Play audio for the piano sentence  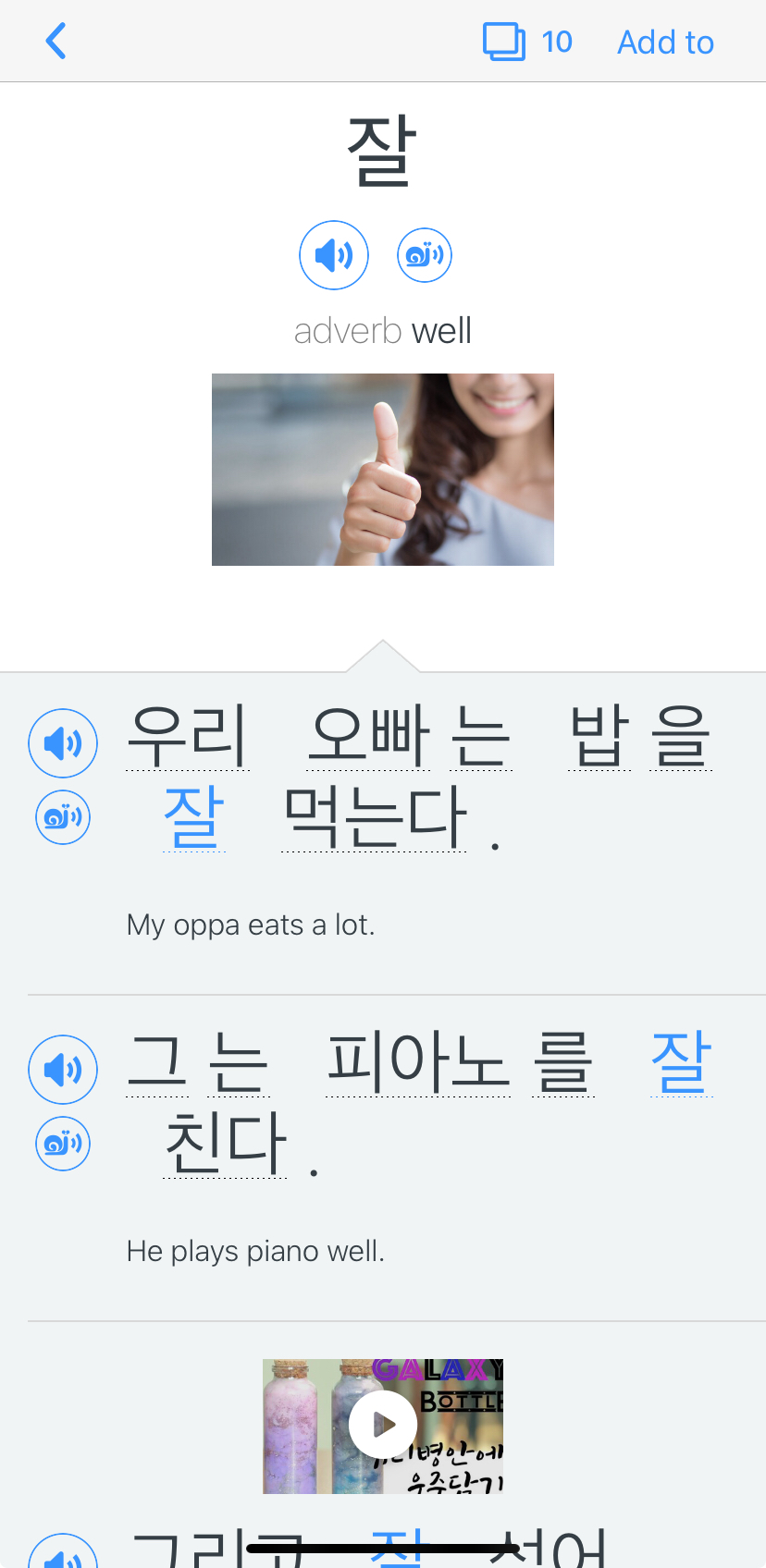[x=63, y=1070]
